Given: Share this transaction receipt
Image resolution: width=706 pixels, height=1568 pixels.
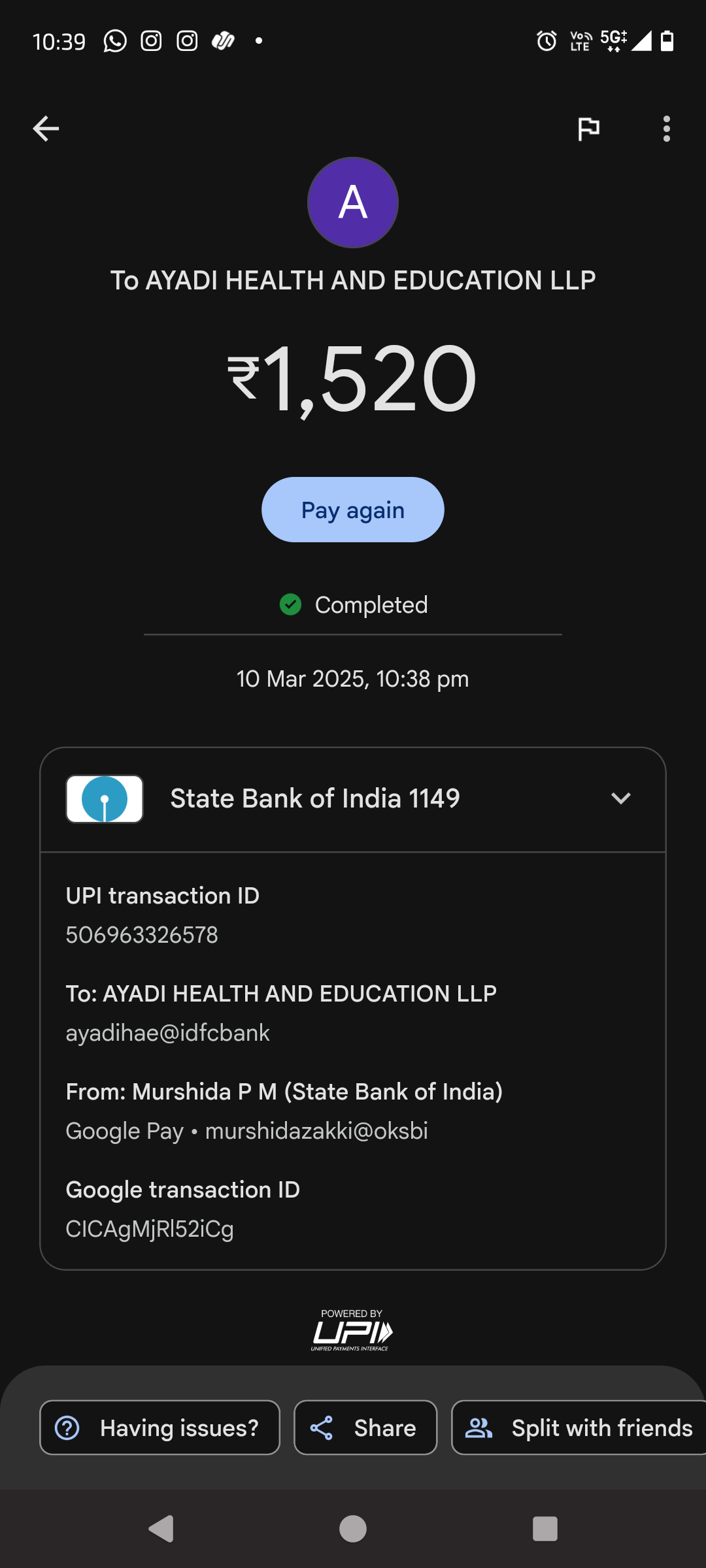Looking at the screenshot, I should point(365,1428).
